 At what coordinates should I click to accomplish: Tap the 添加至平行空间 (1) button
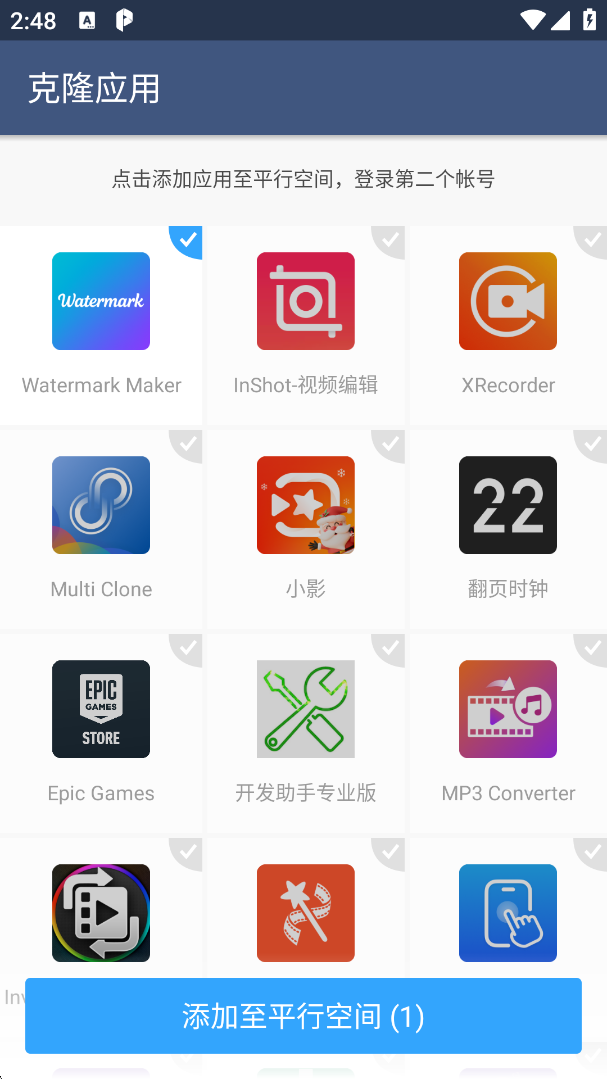[x=303, y=1016]
